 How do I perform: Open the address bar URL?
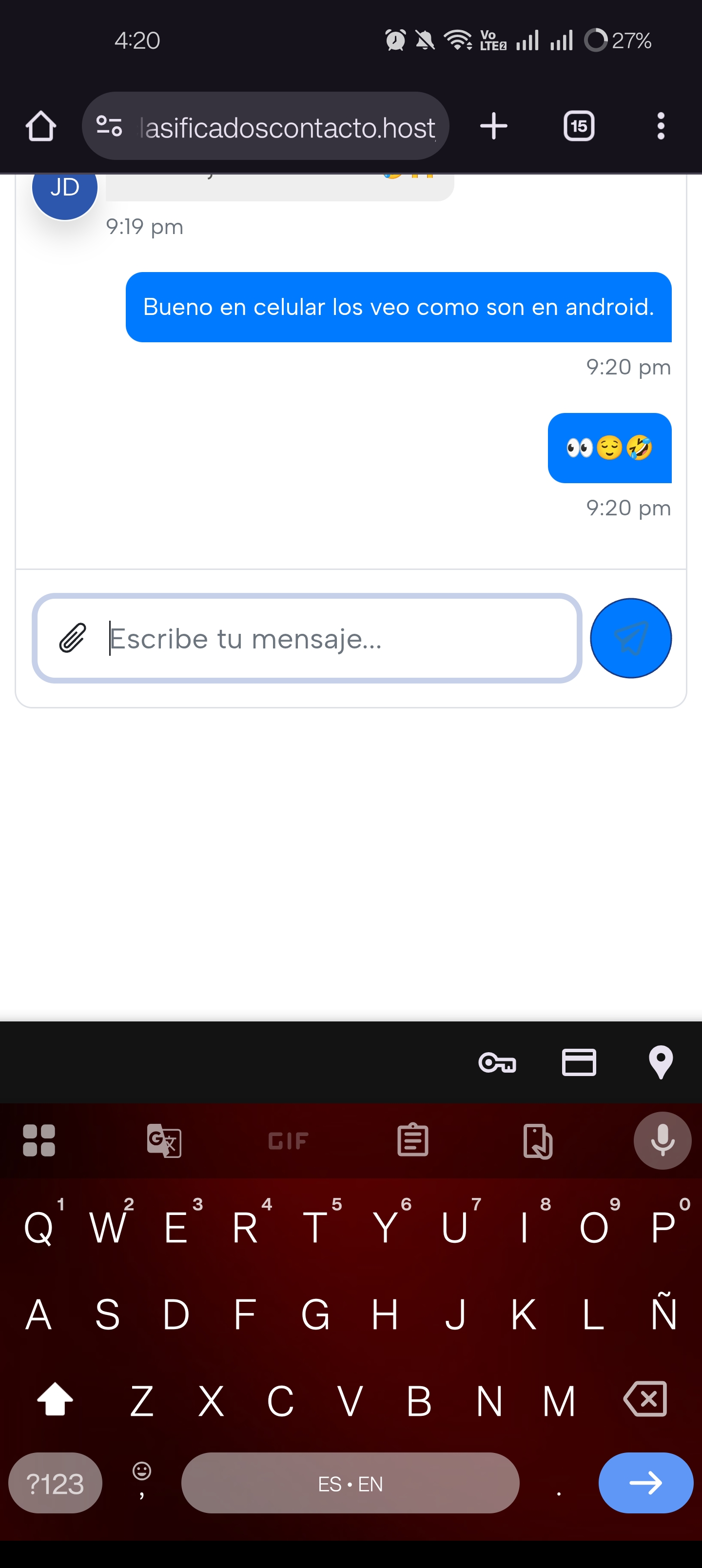tap(286, 127)
